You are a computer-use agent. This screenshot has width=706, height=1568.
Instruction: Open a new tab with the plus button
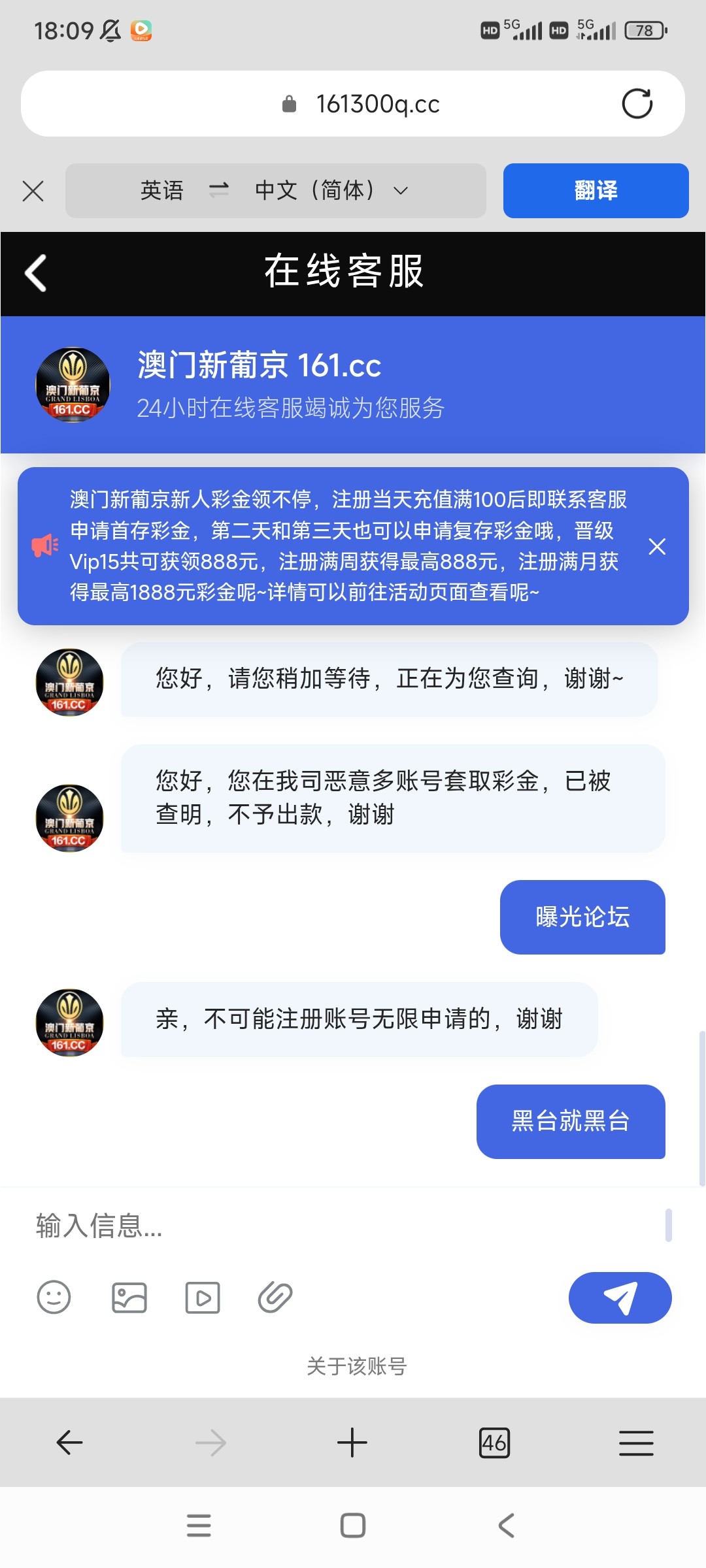click(x=353, y=1443)
